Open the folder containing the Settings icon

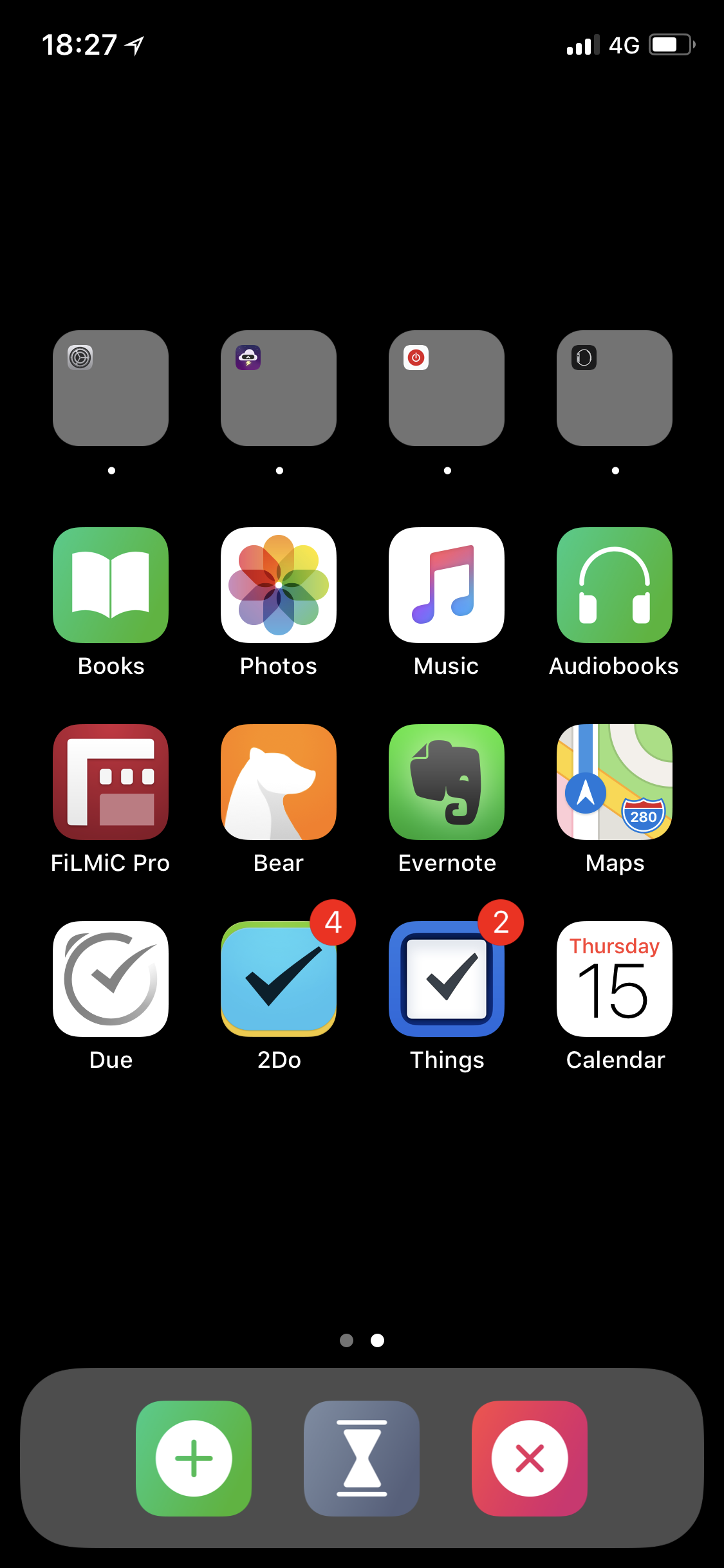point(111,388)
